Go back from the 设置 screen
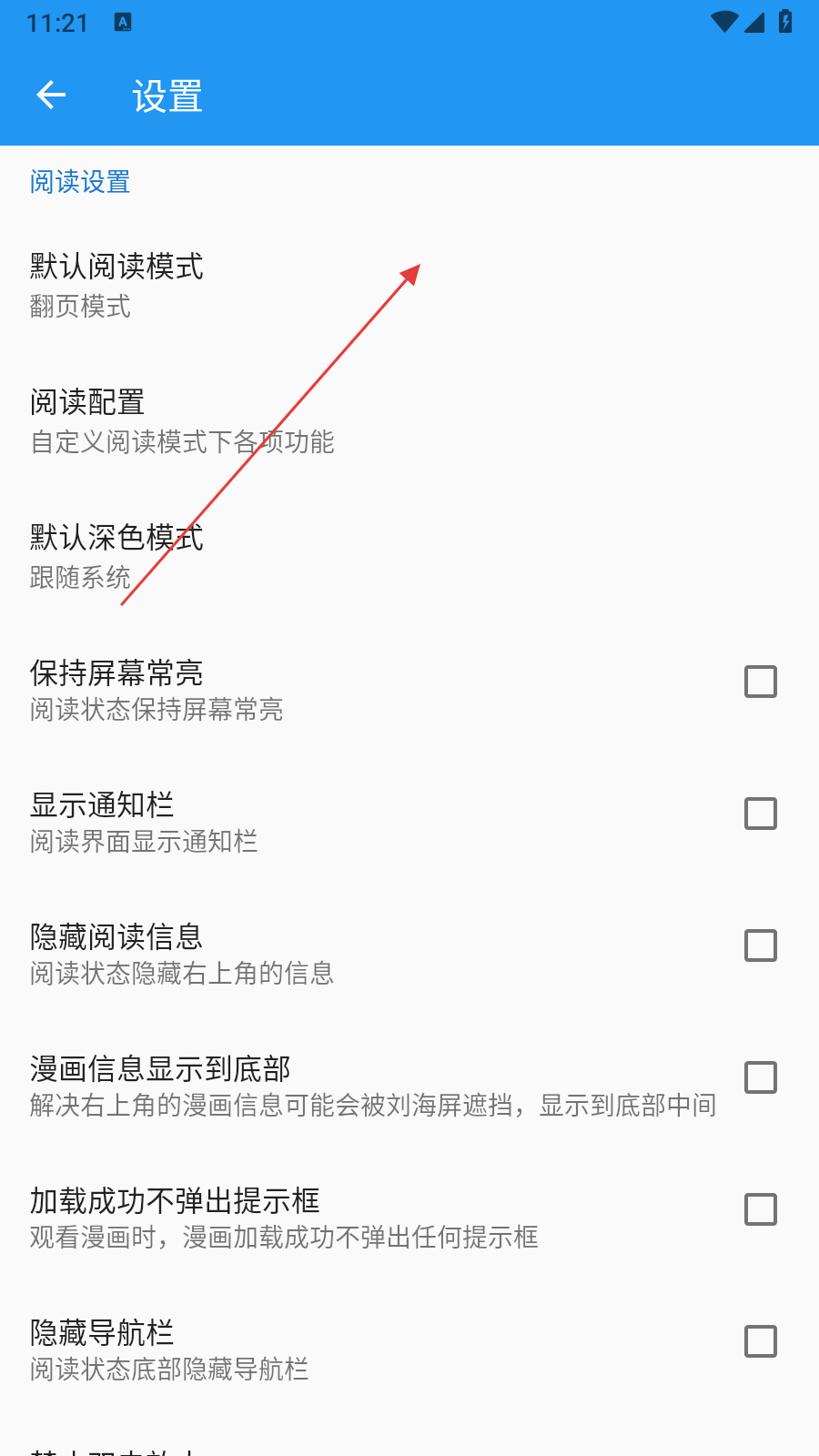Image resolution: width=819 pixels, height=1456 pixels. 51,95
